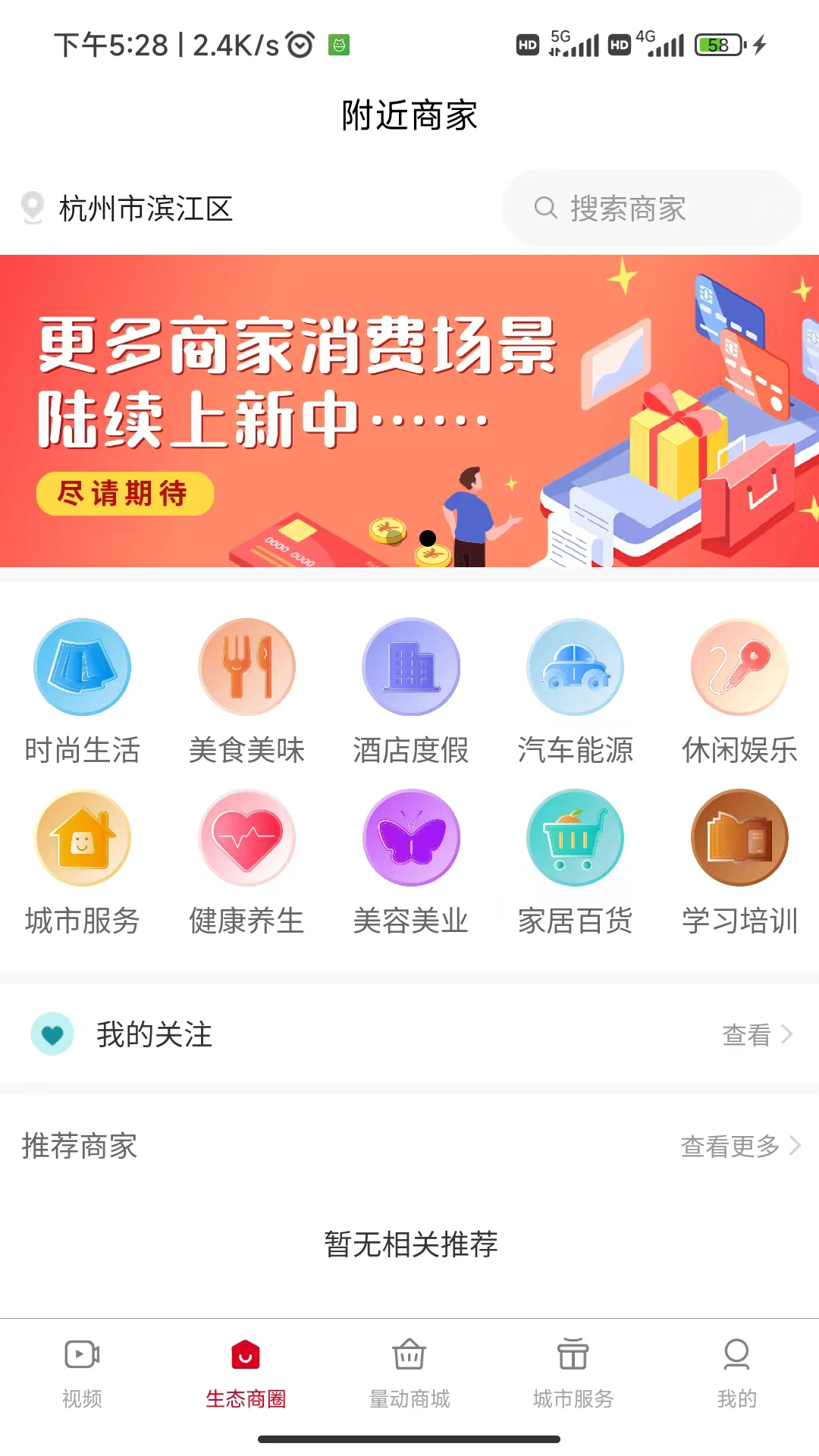Open the 休闲娱乐 microphone icon
Image resolution: width=819 pixels, height=1456 pixels.
click(737, 667)
